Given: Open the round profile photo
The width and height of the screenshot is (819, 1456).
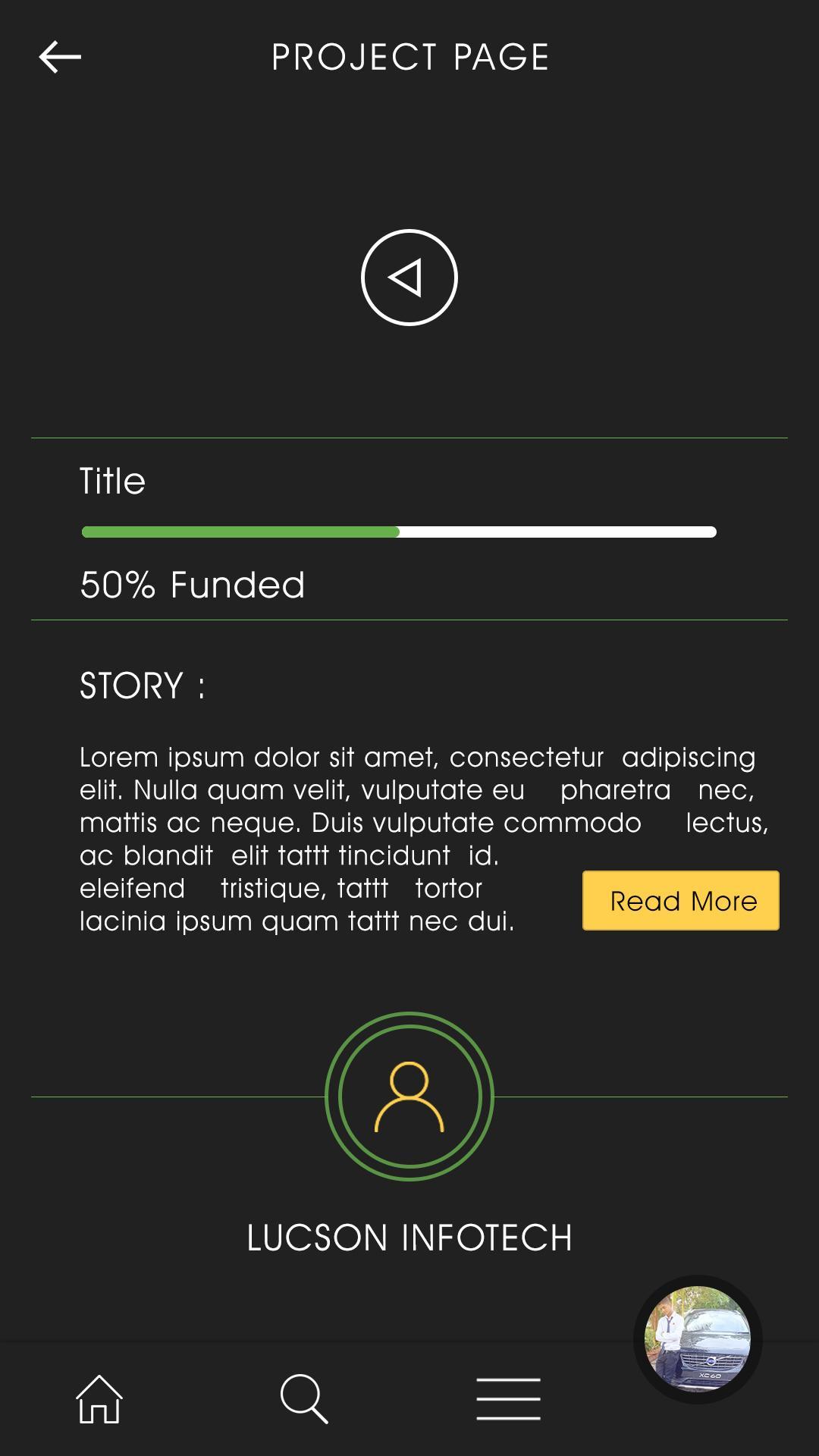Looking at the screenshot, I should pyautogui.click(x=698, y=1340).
